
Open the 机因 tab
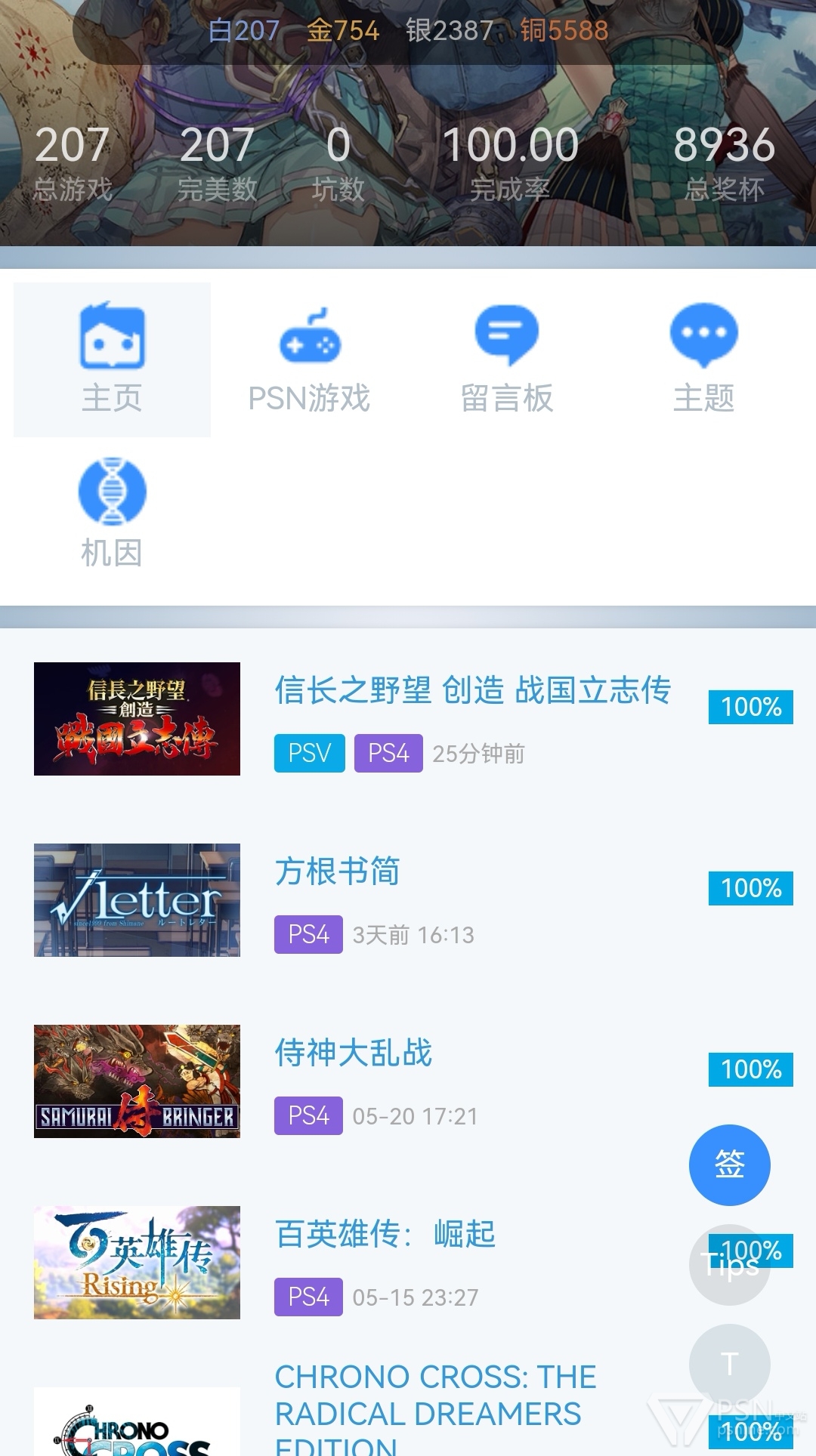coord(112,514)
